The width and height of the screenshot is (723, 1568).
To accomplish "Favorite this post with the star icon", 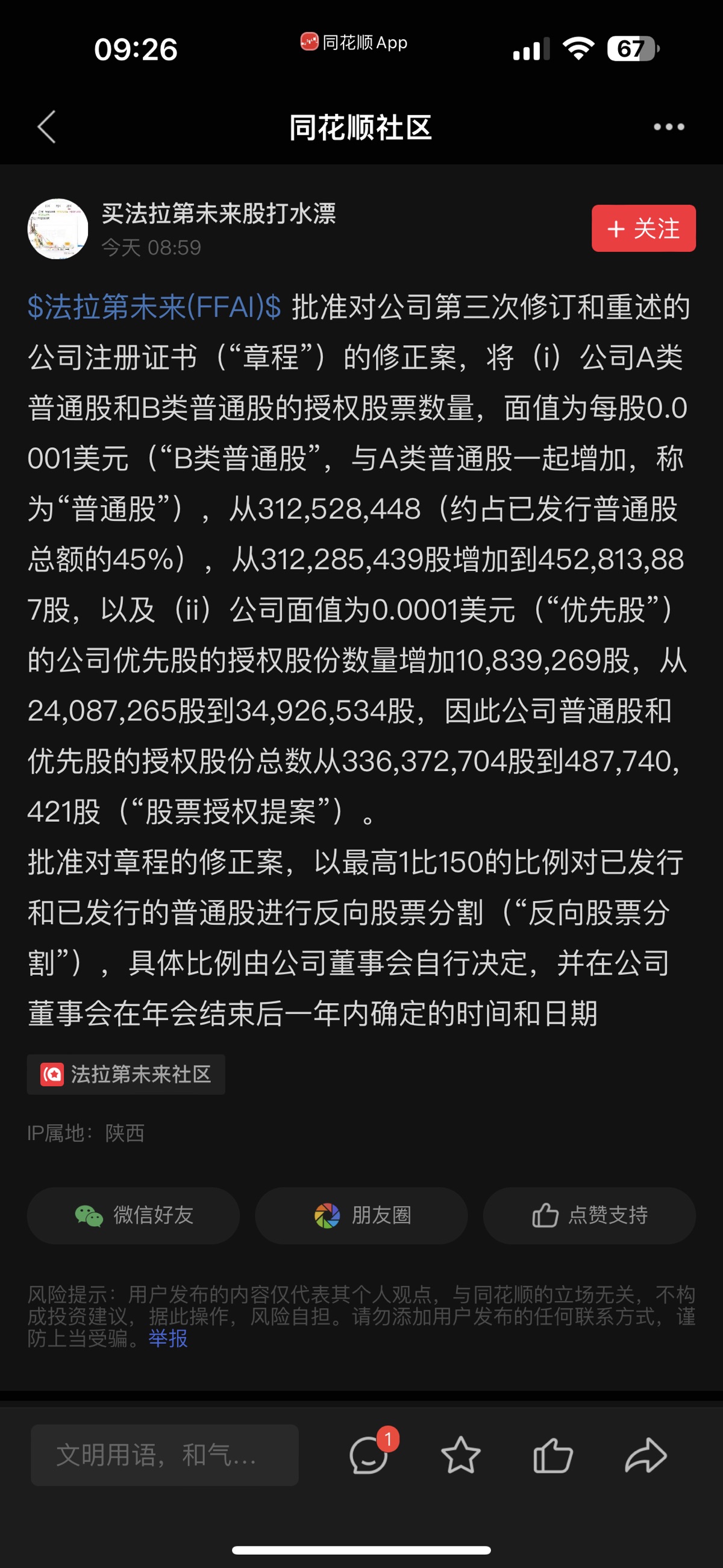I will coord(461,1455).
